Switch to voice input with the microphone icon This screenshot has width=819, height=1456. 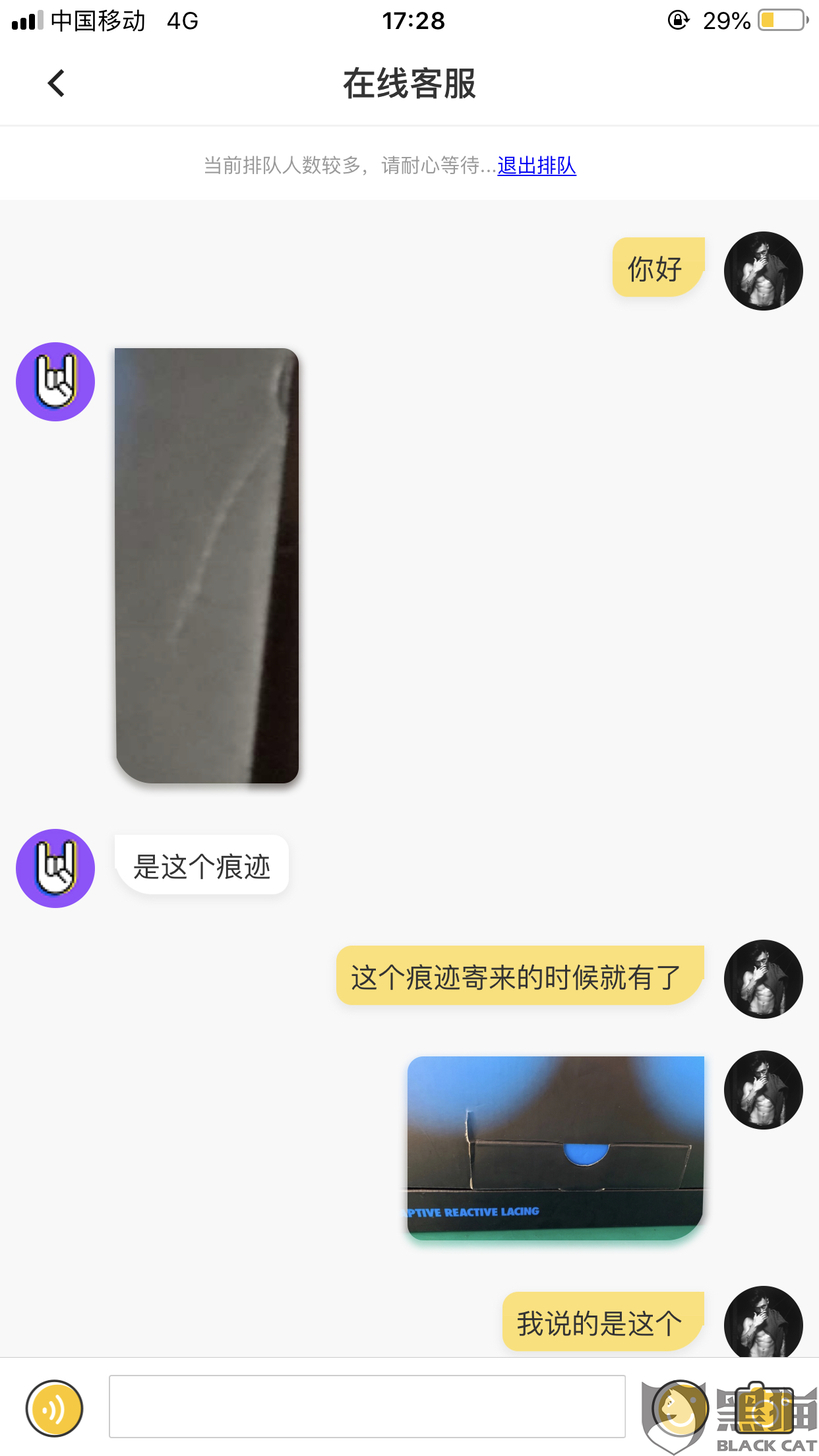pyautogui.click(x=55, y=1408)
